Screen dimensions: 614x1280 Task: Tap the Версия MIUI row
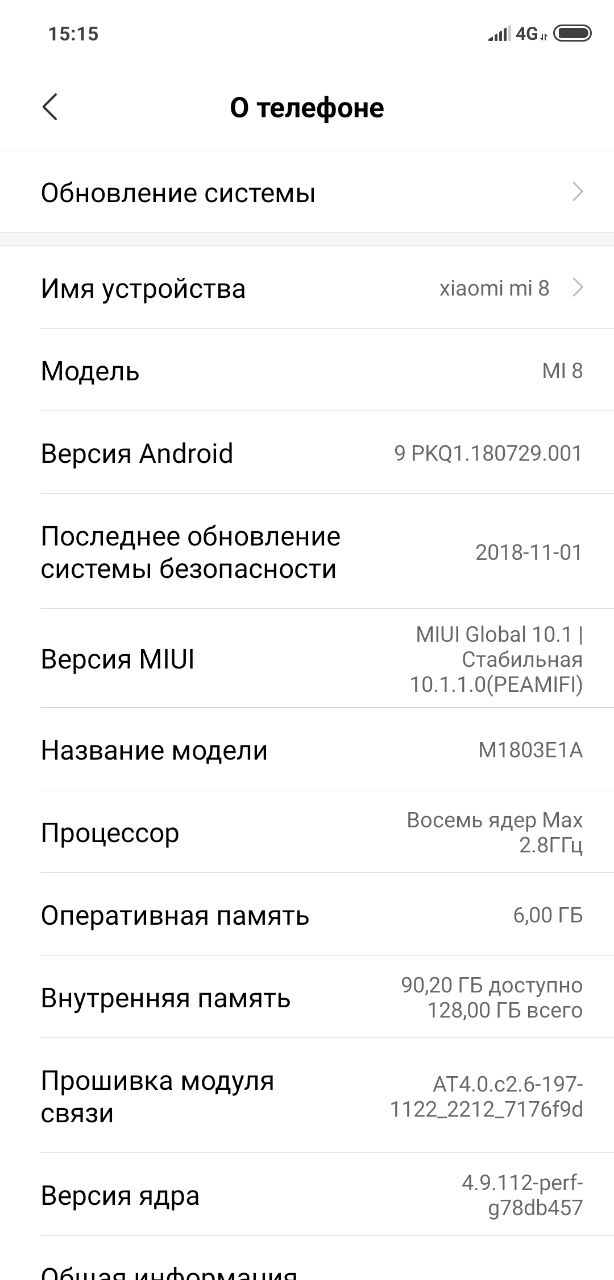tap(307, 659)
